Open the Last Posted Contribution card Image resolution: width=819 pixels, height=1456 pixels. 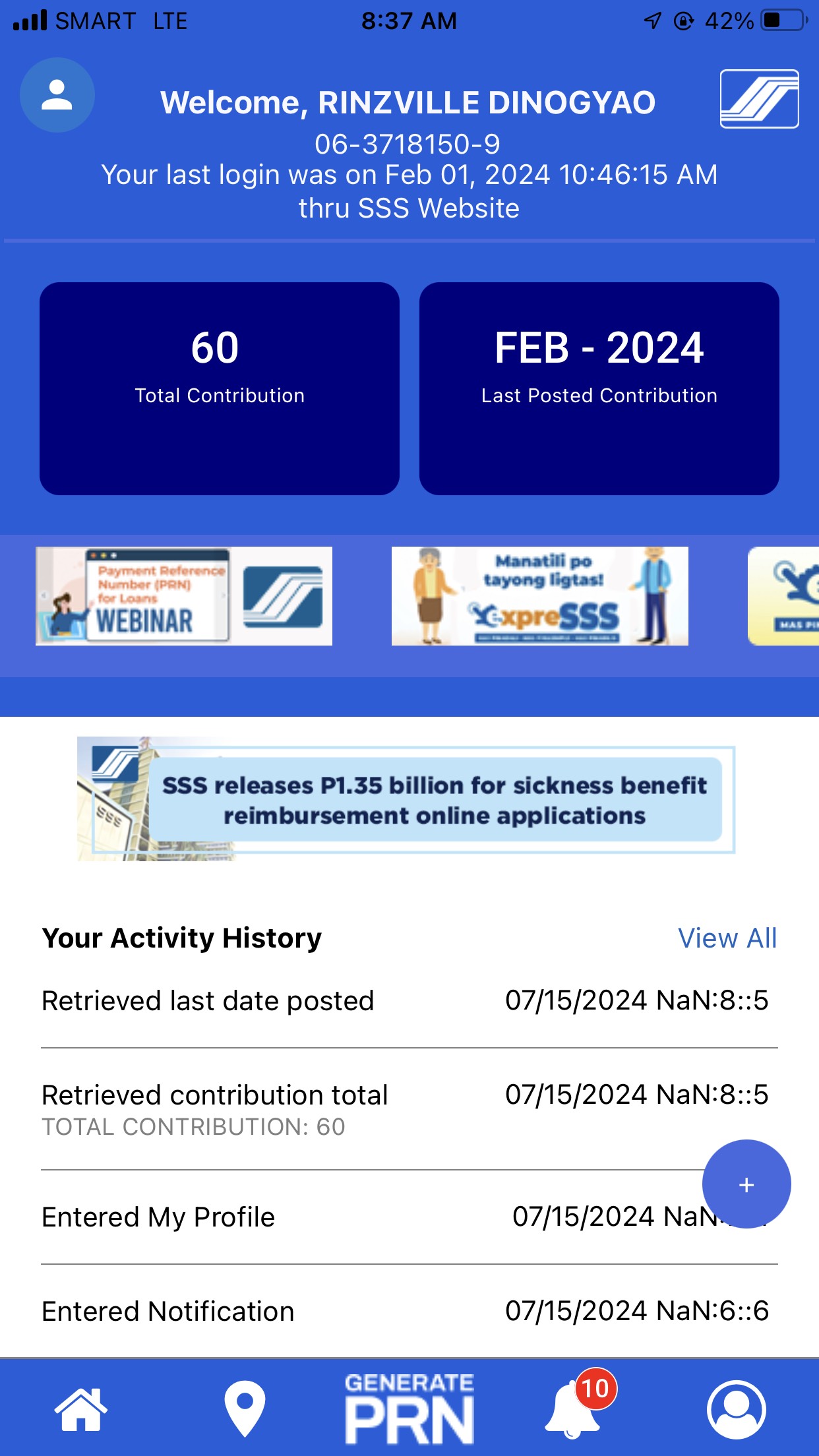point(599,388)
